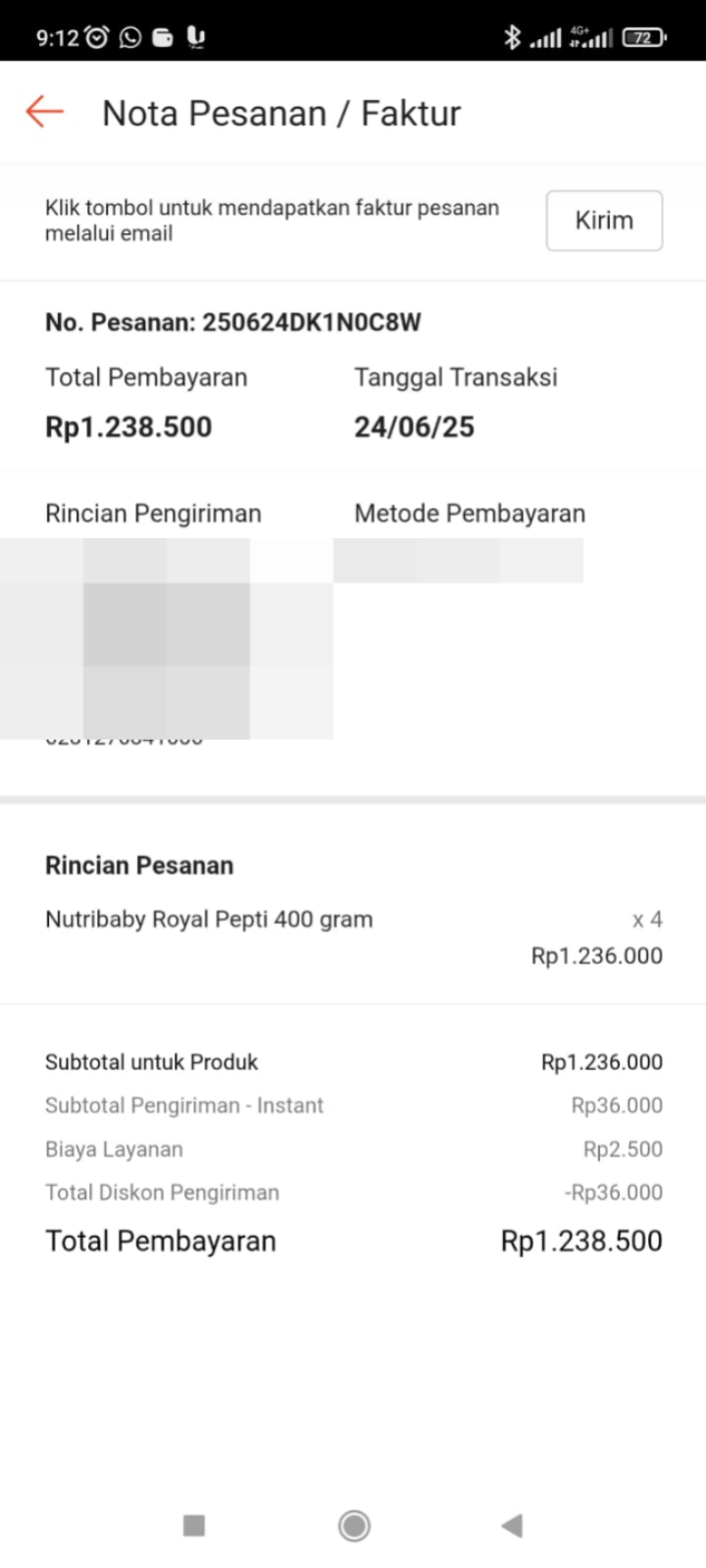
Task: Select the Rincian Pesanan section title
Action: click(x=138, y=865)
